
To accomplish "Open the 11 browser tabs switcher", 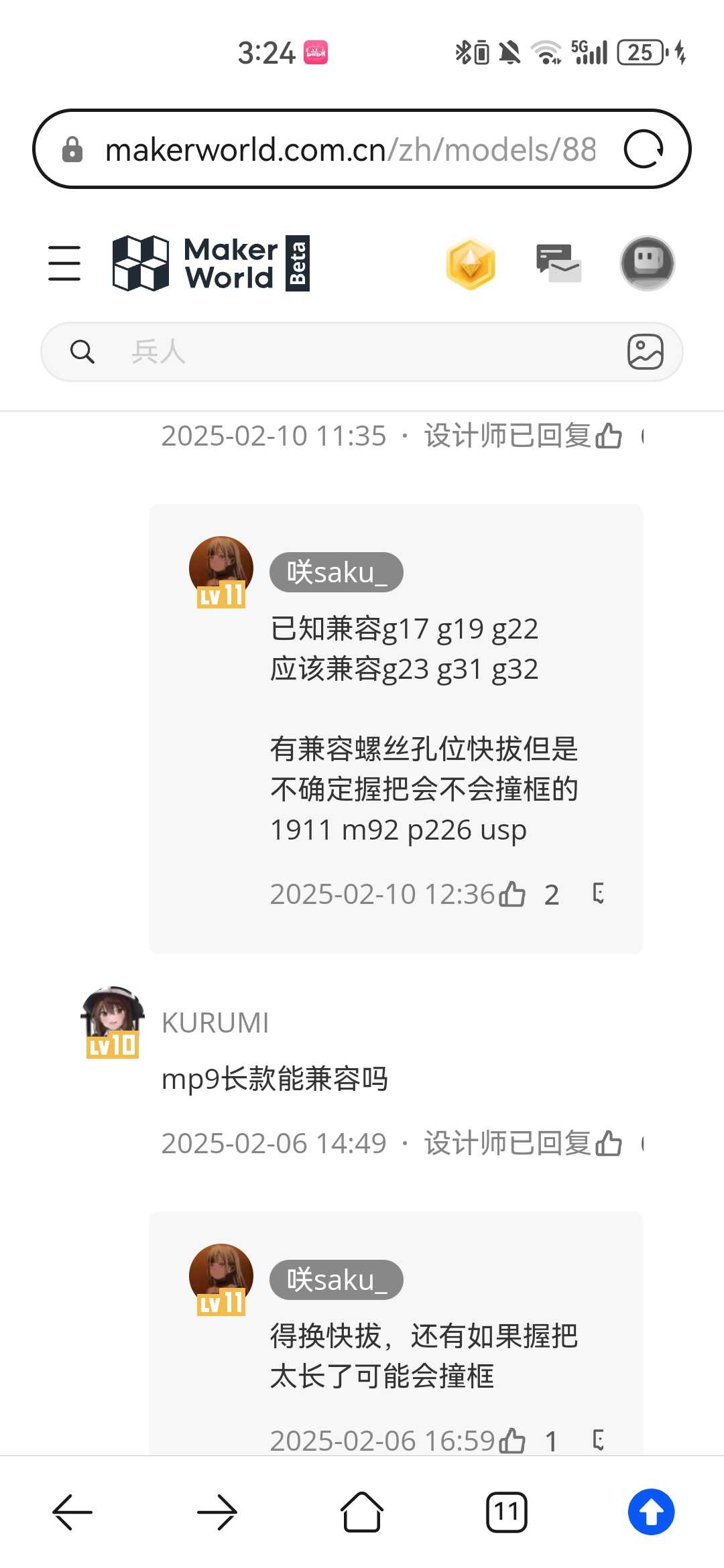I will point(507,1512).
